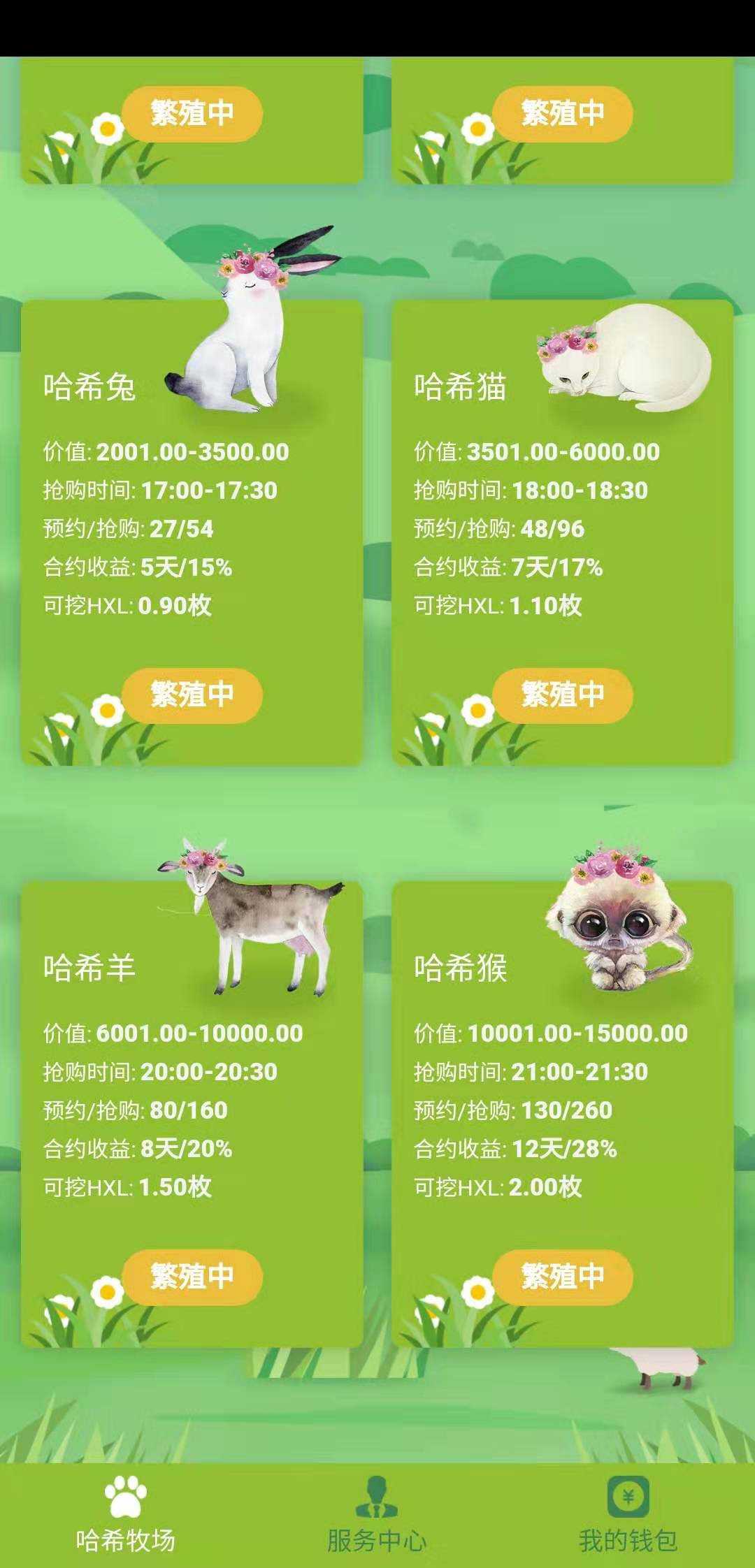Tap 繁殖中 button on 哈希猫 card

(x=563, y=695)
